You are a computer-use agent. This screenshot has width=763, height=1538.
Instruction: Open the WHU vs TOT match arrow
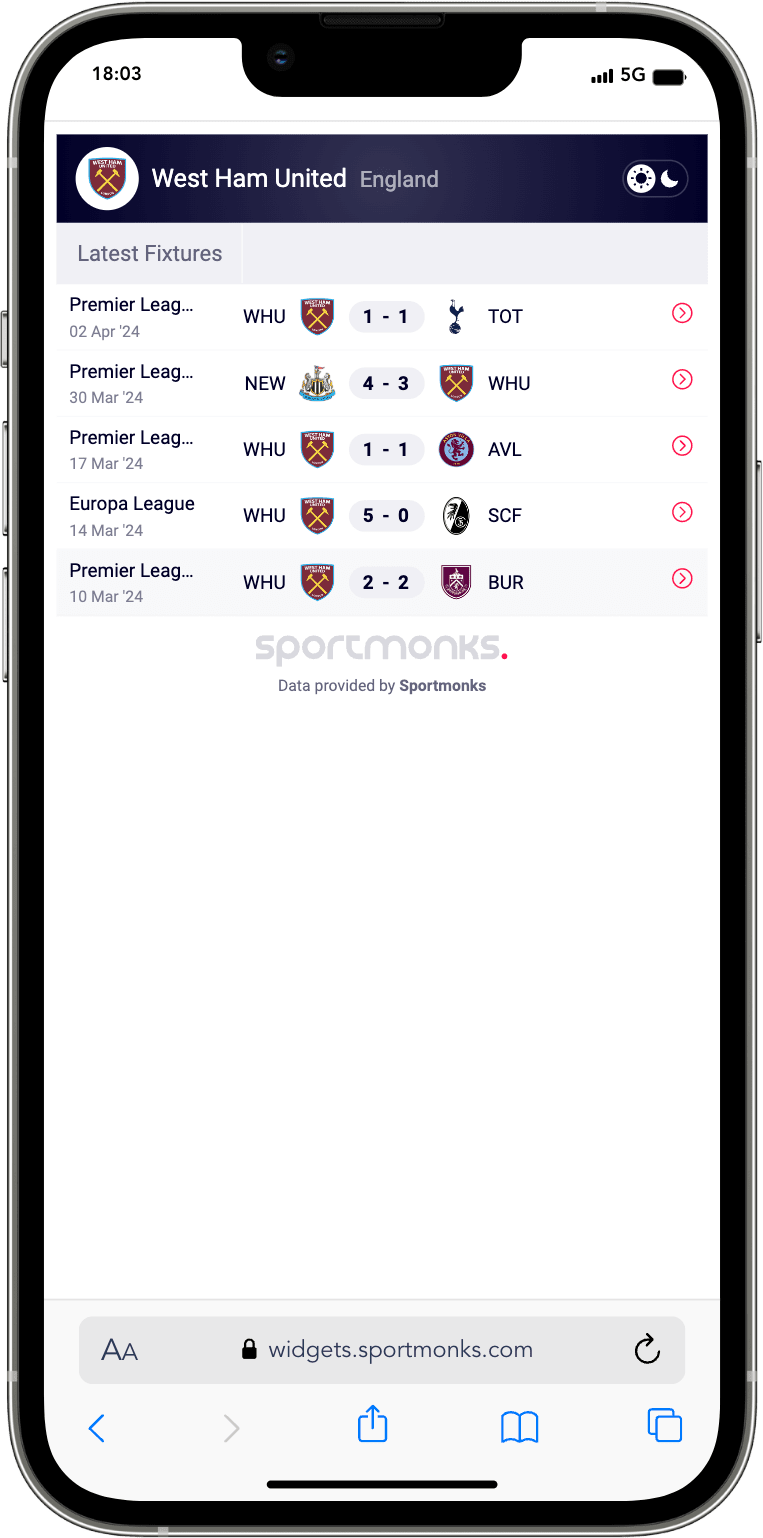[682, 314]
